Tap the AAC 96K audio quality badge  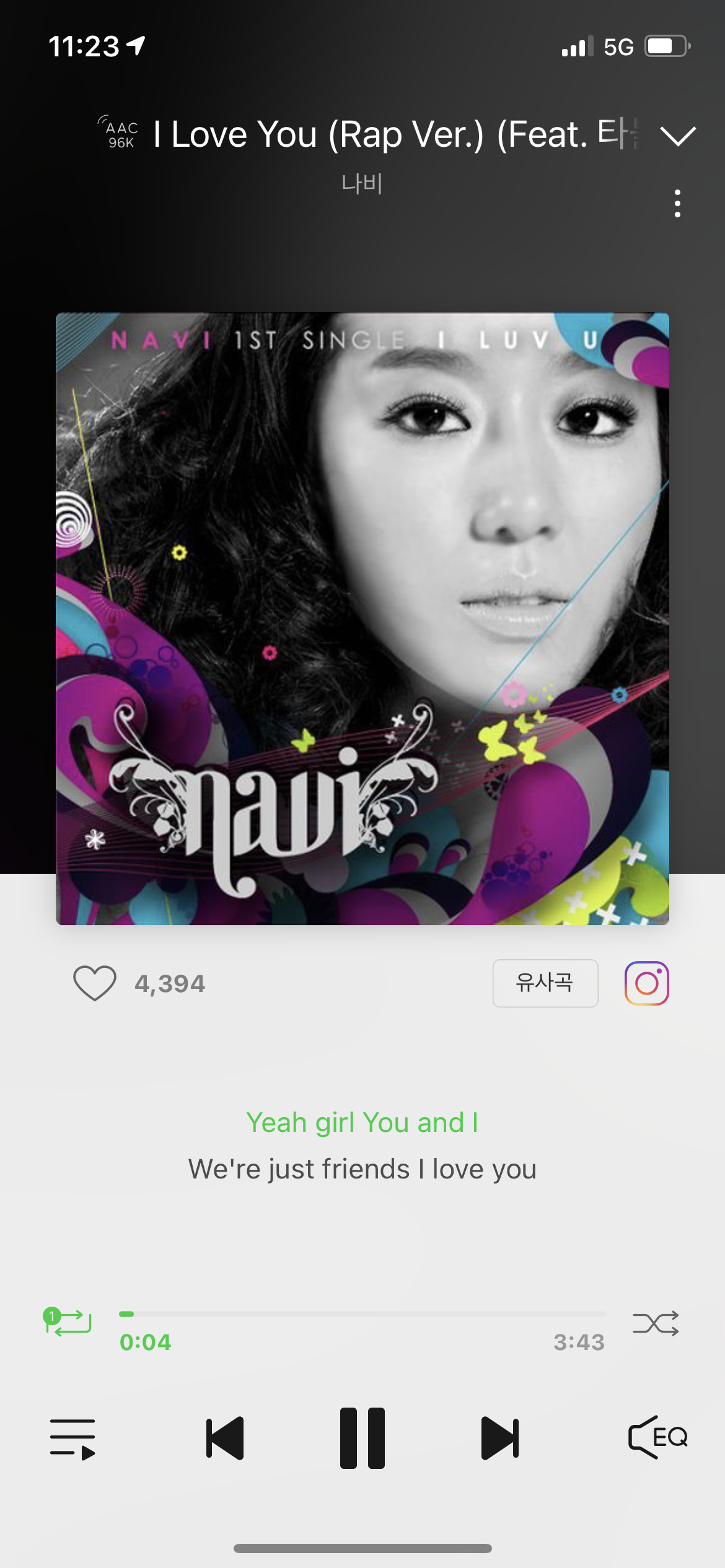coord(120,133)
